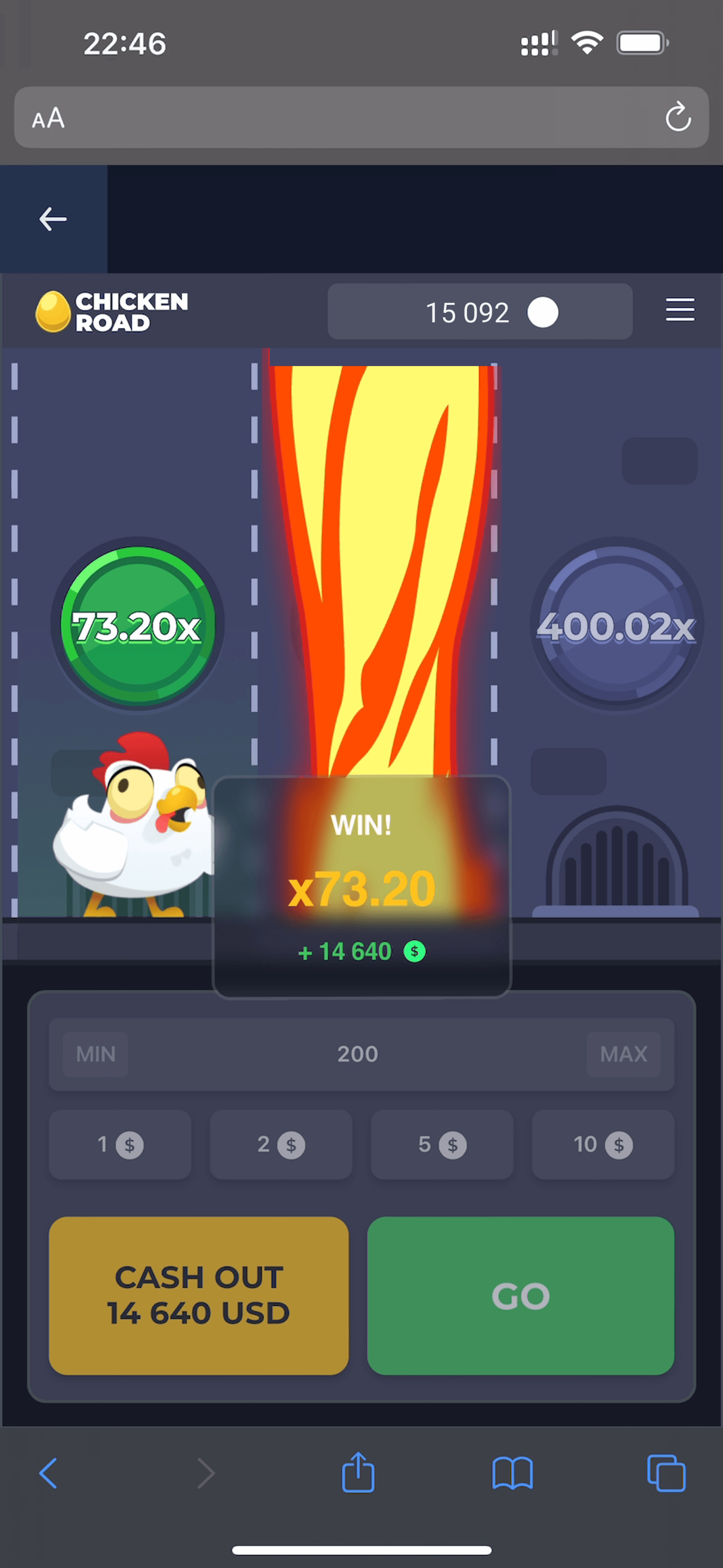
Task: Edit the bet amount field showing 200
Action: (357, 1054)
